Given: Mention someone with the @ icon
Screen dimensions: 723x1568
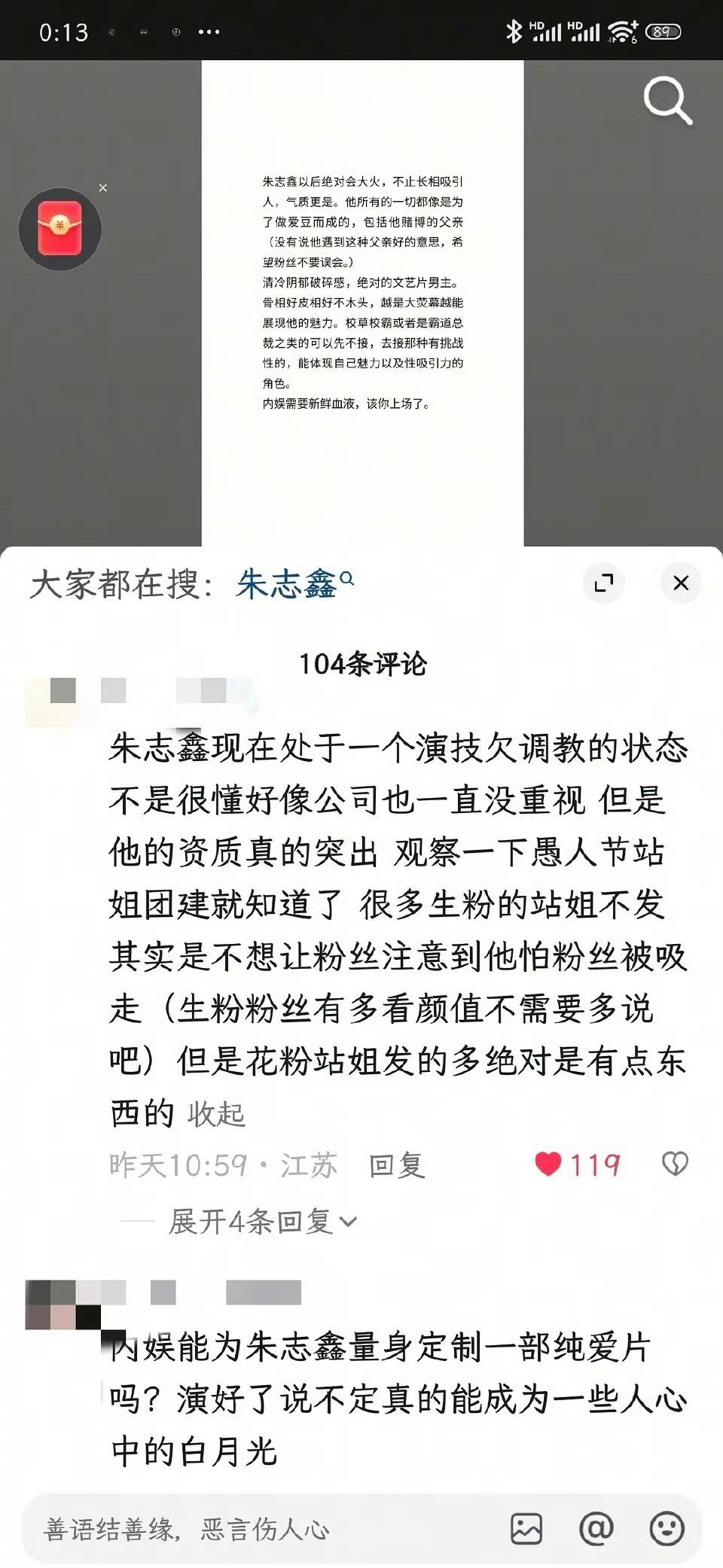Looking at the screenshot, I should click(596, 1530).
